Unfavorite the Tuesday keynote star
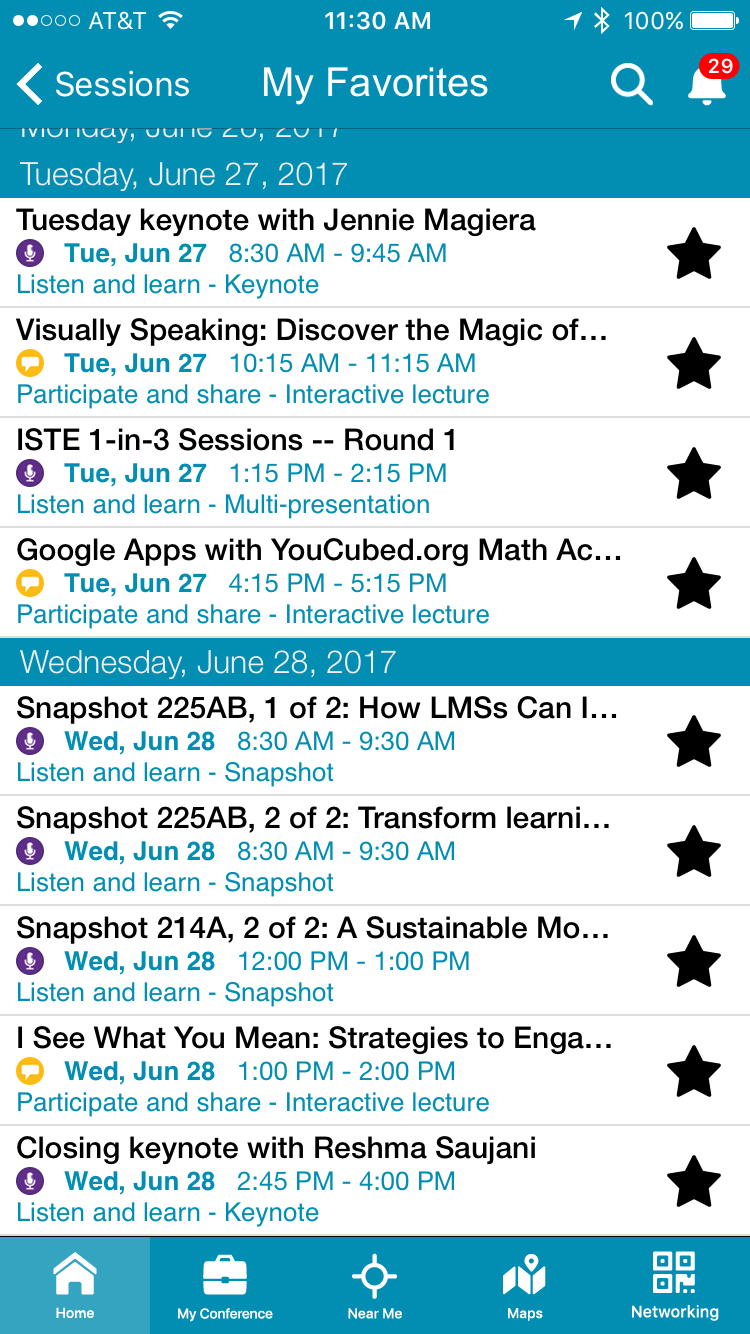 click(693, 254)
